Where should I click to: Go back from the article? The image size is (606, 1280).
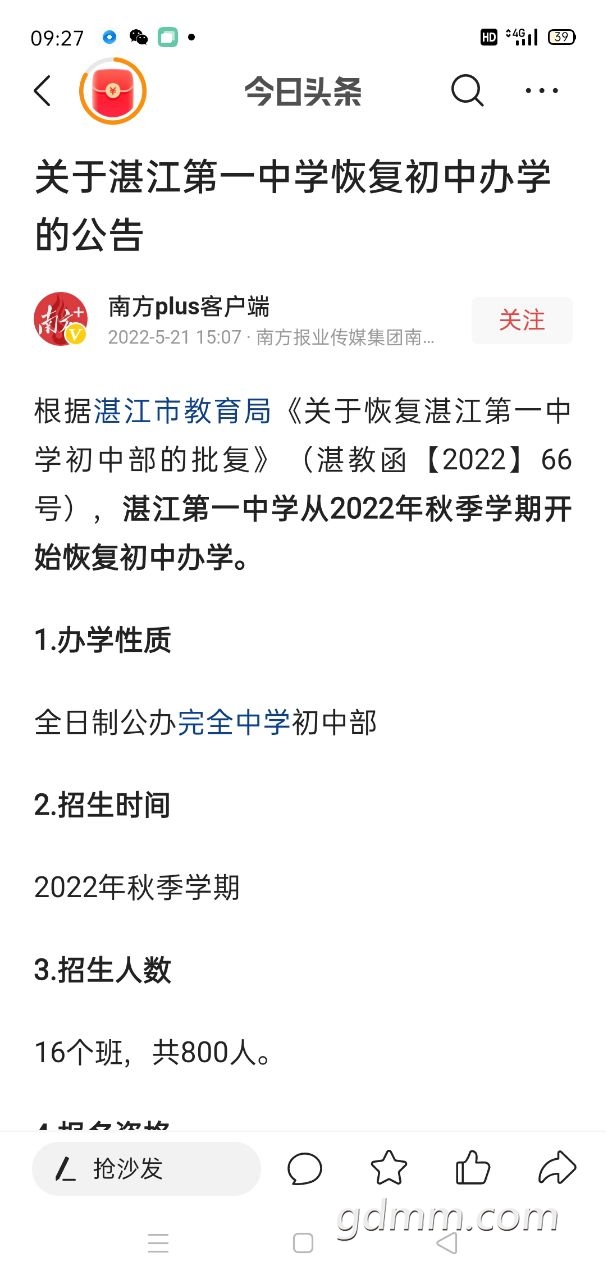click(x=42, y=92)
